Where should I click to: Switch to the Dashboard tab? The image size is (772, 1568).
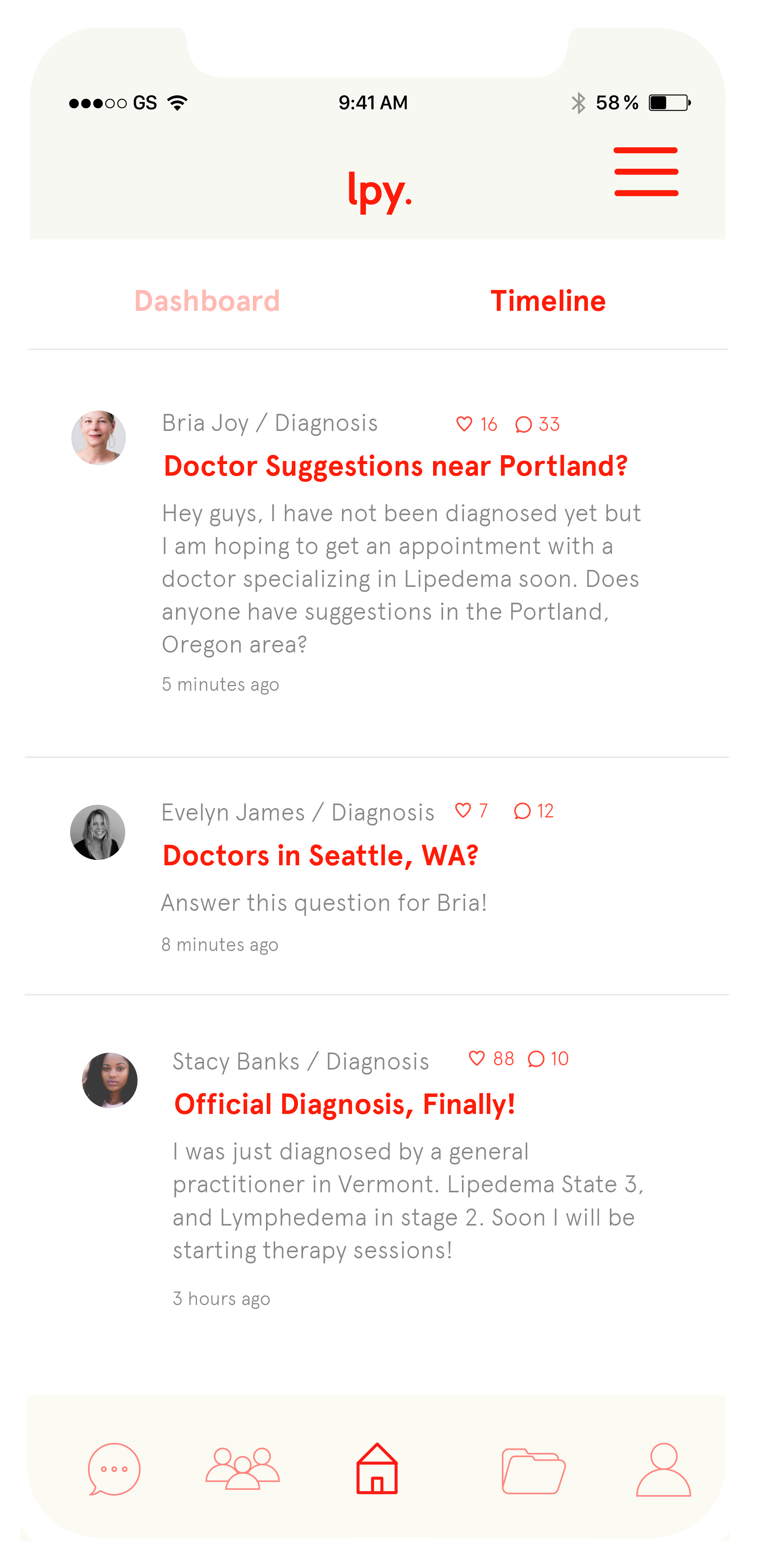point(207,301)
